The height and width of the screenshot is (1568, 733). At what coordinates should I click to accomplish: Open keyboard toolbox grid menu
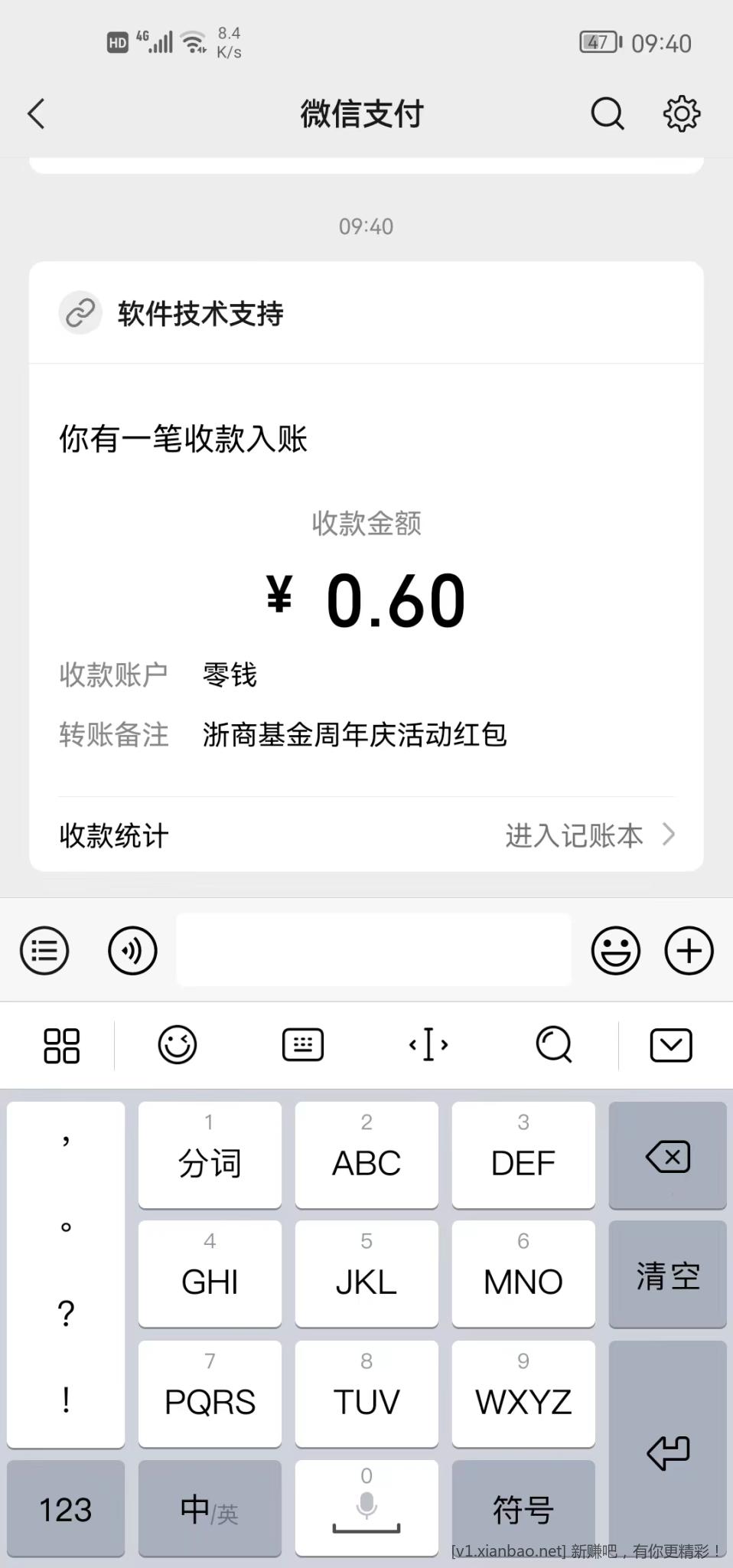[61, 1045]
